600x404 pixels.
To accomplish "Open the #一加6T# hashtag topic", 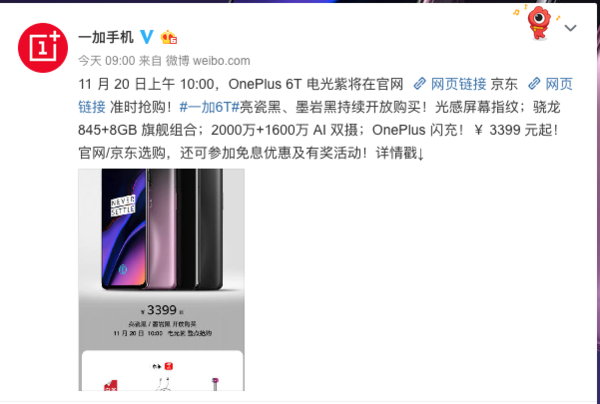I will [211, 106].
